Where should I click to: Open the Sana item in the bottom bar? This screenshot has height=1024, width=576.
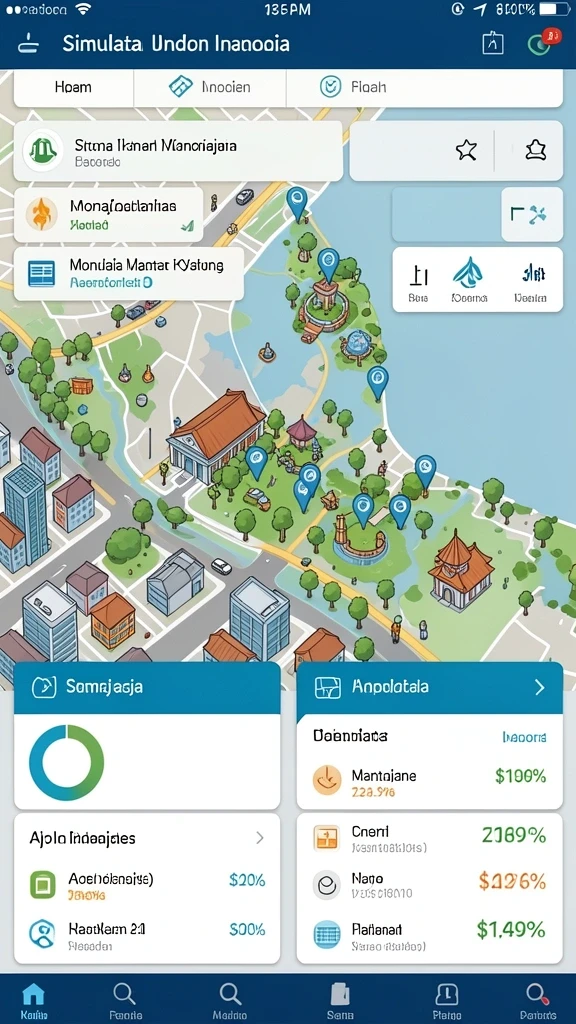340,999
